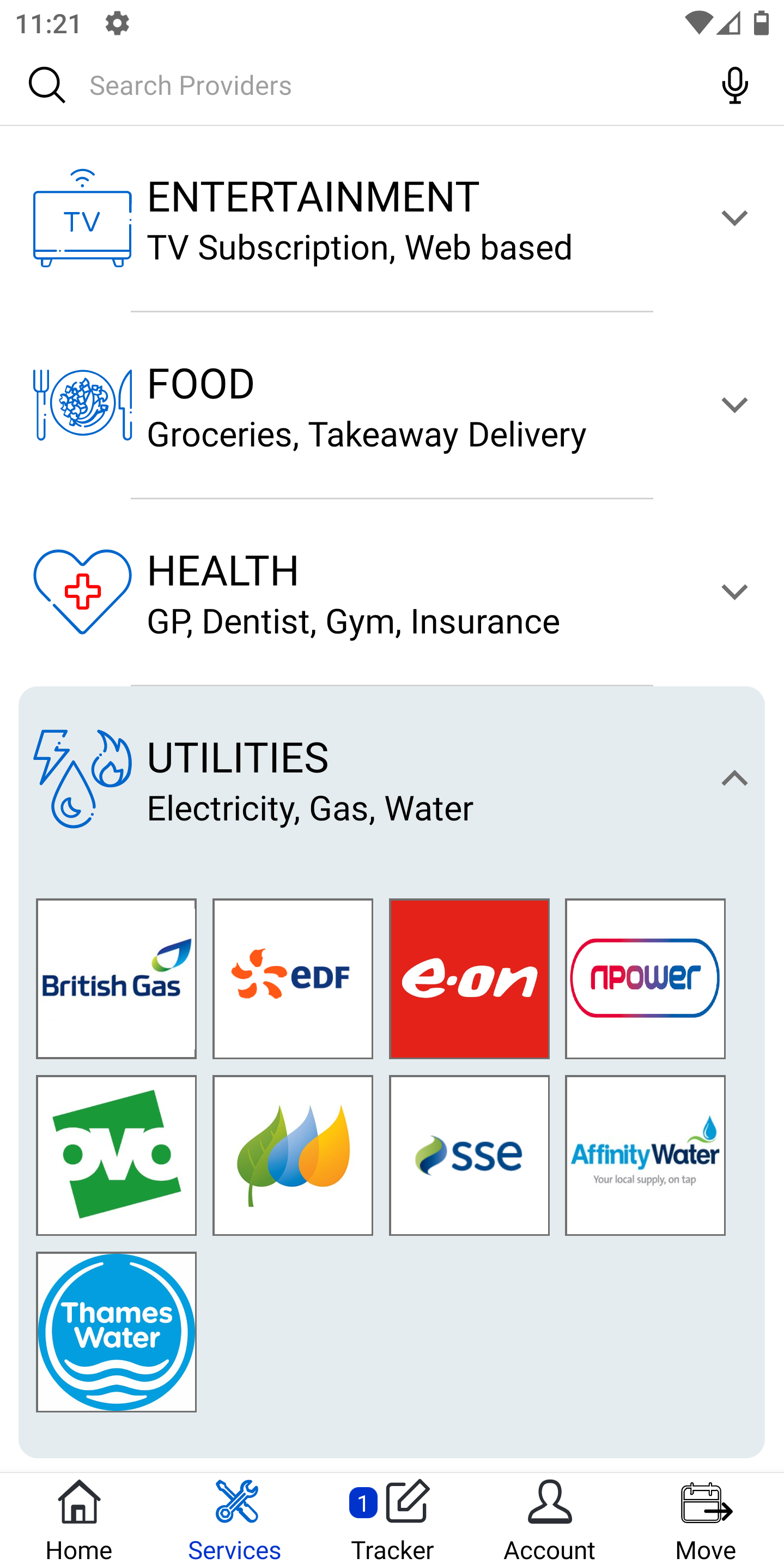Switch to the Tracker tab
This screenshot has width=784, height=1564.
click(392, 1520)
